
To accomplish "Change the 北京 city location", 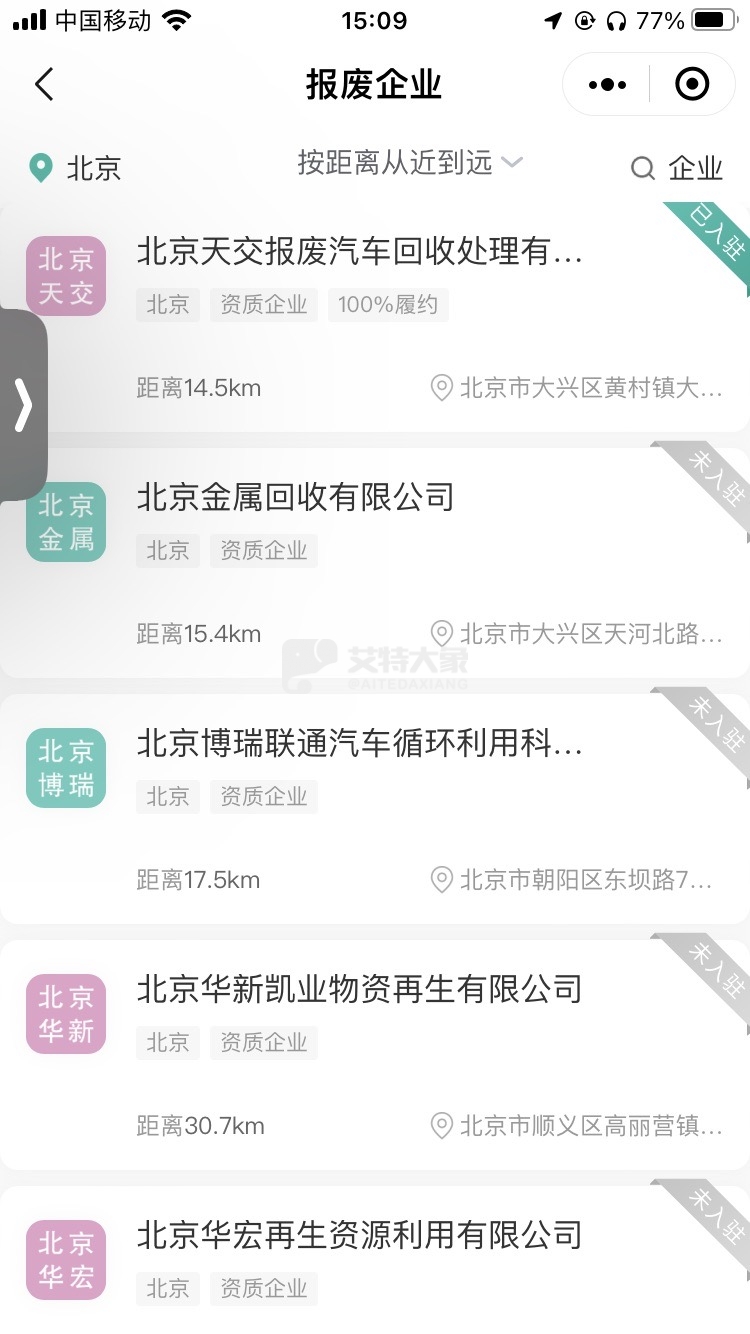I will pyautogui.click(x=76, y=168).
